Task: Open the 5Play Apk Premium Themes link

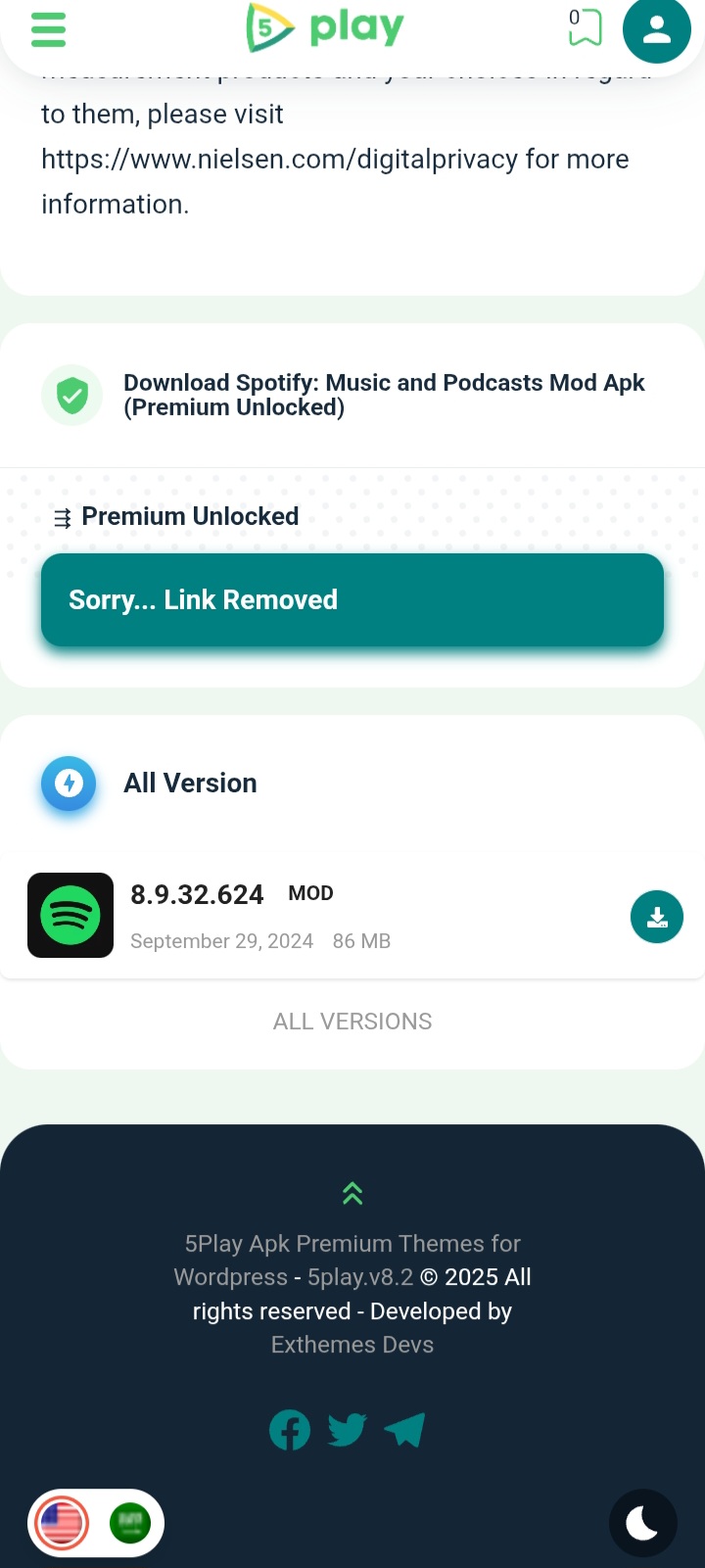Action: click(x=352, y=1244)
